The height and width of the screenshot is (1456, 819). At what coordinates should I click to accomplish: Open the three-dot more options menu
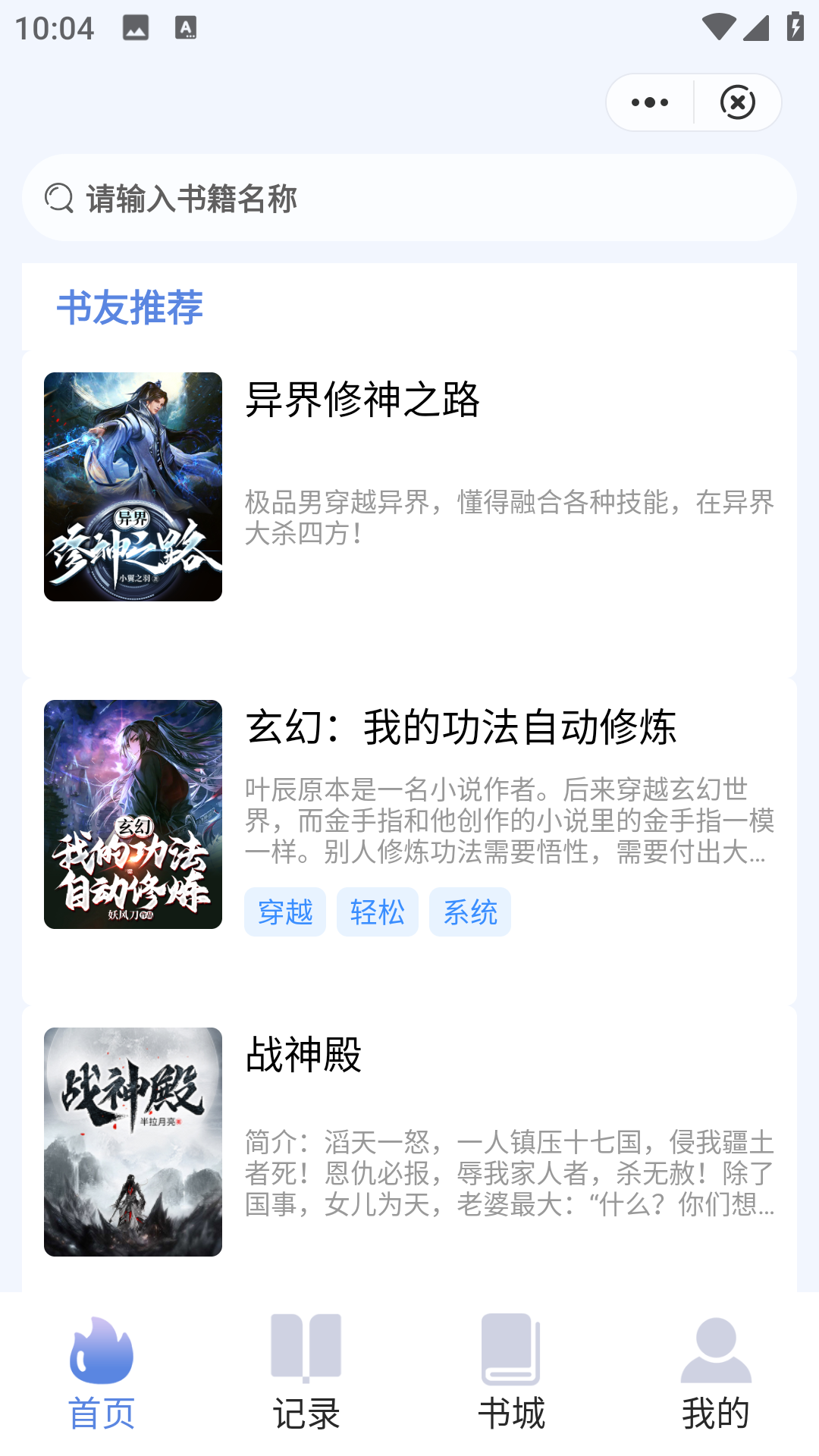[648, 102]
